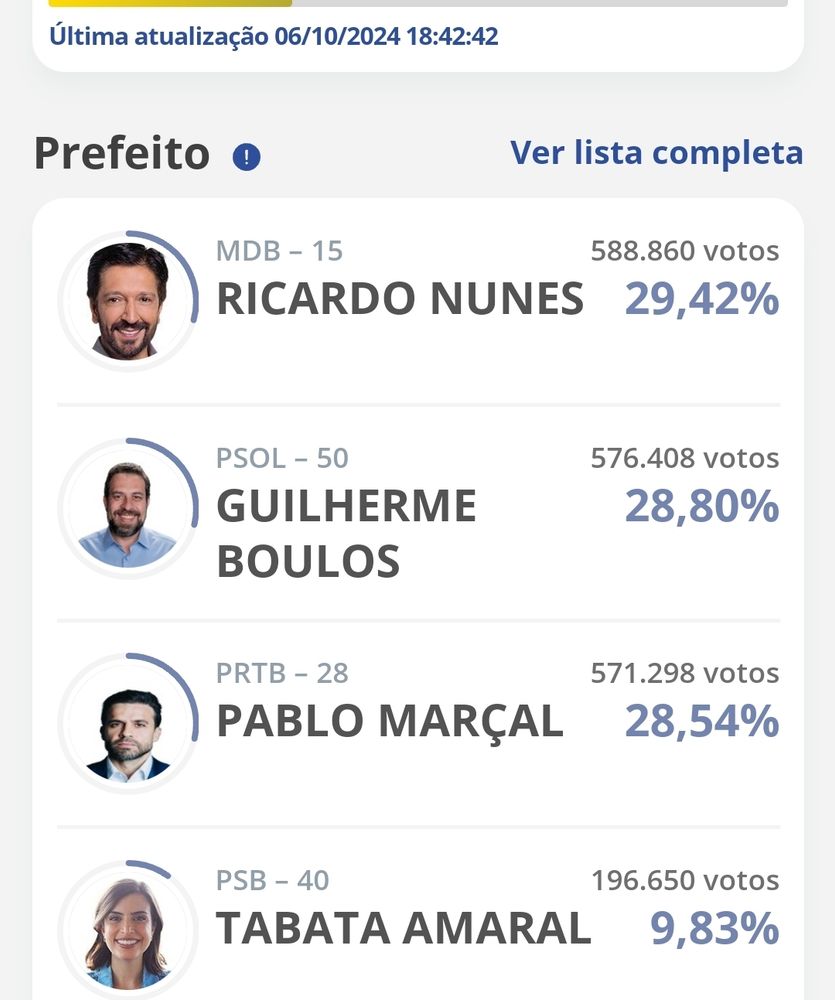This screenshot has width=835, height=1000.
Task: Open Ricardo Nunes candidate details
Action: [400, 298]
